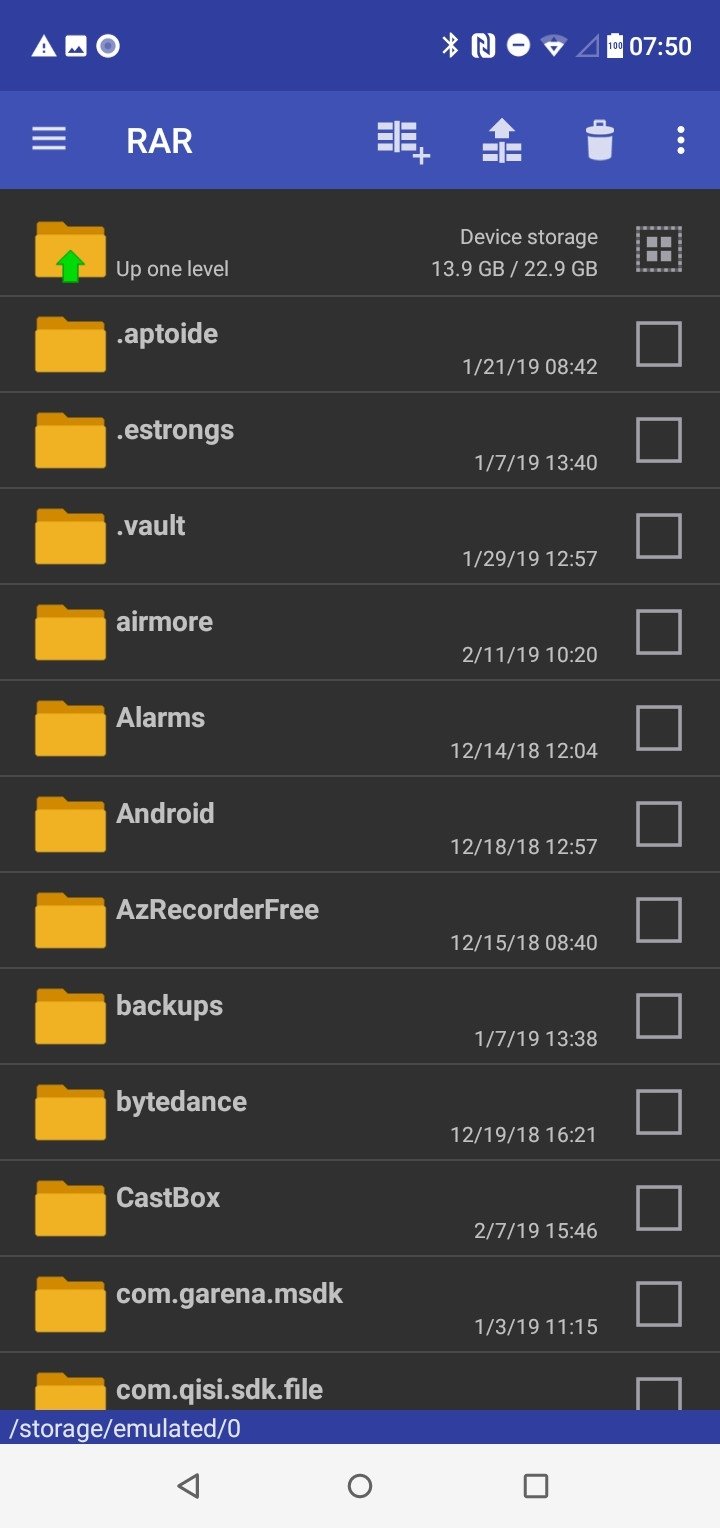Screen dimensions: 720x1528
Task: Tick the AzRecorderFree checkbox
Action: coord(659,920)
